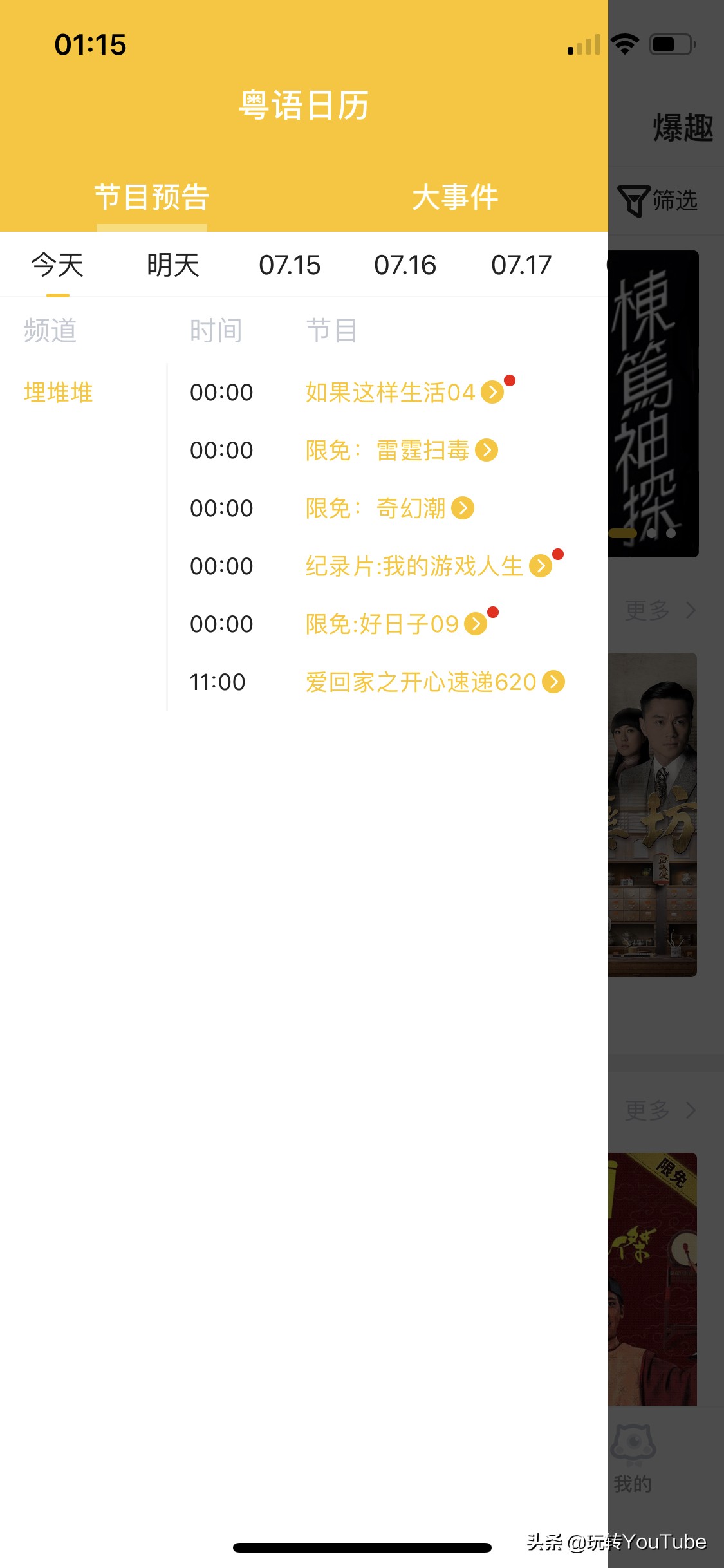The width and height of the screenshot is (724, 1568).
Task: Switch to the 07.16 date
Action: pyautogui.click(x=405, y=265)
